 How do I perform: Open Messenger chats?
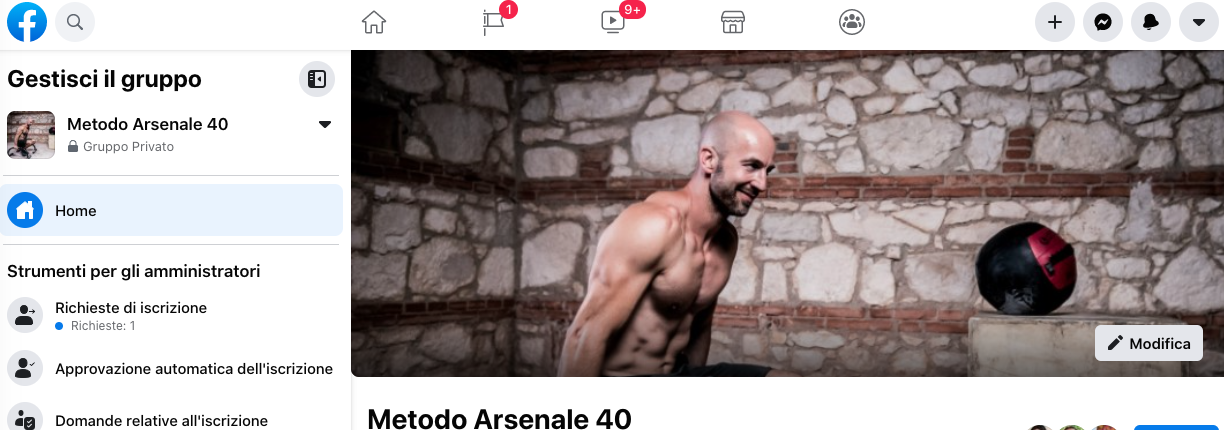[1103, 22]
